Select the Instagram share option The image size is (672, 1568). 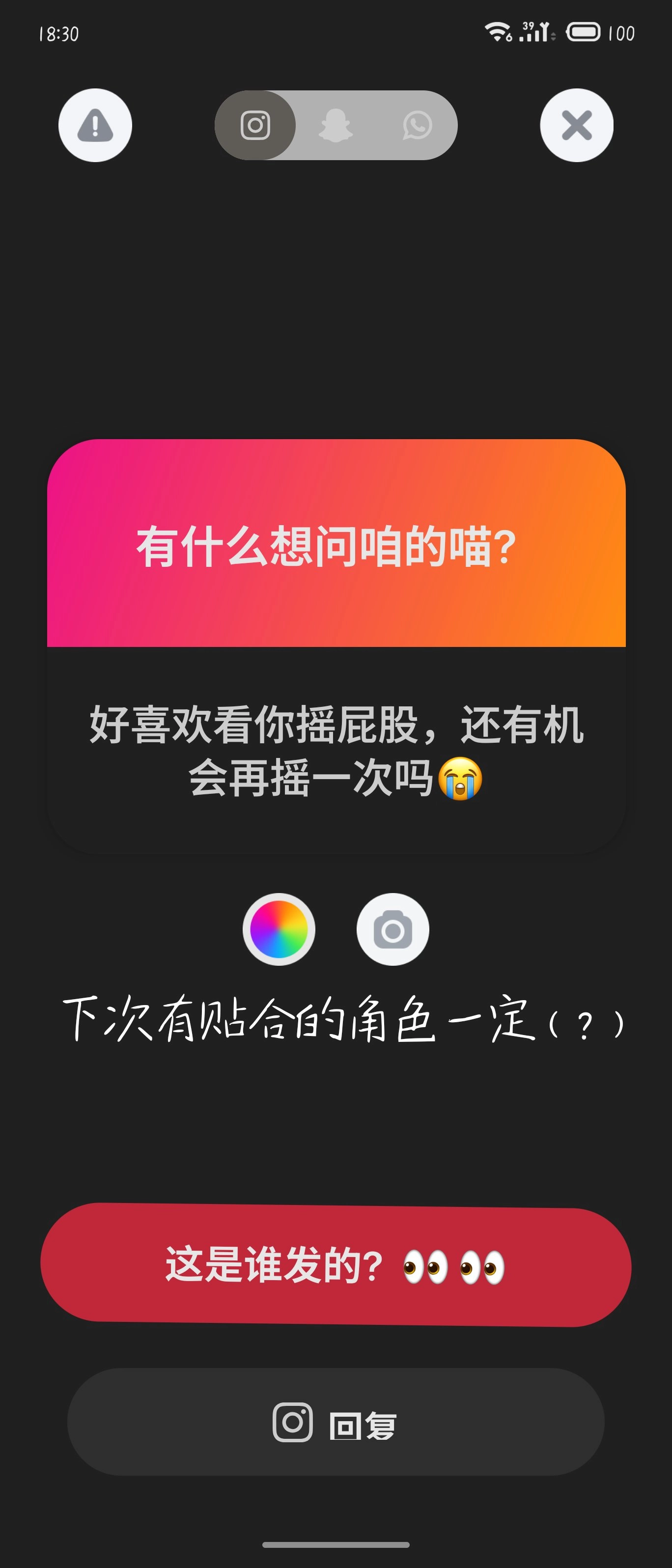pos(255,125)
